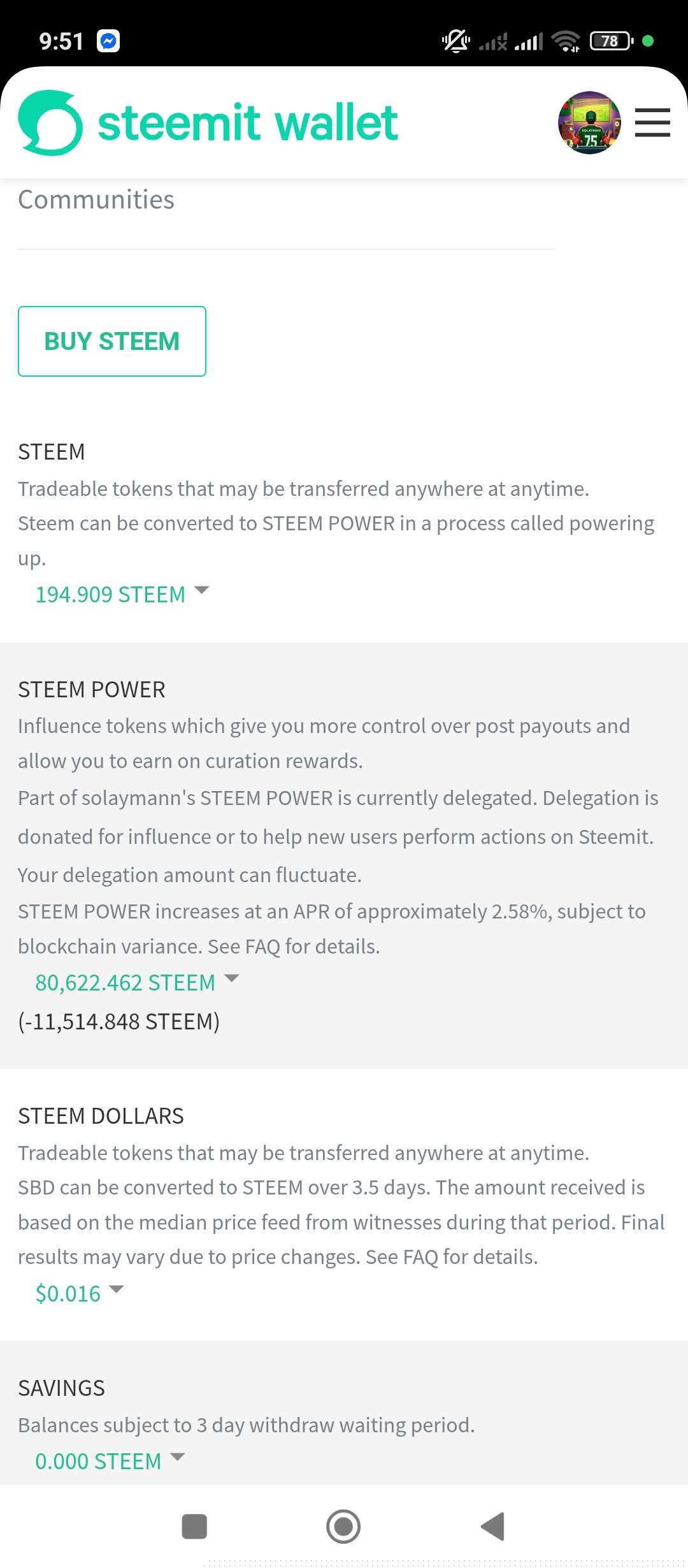Open the profile avatar
Screen dimensions: 688x1568
pos(589,122)
